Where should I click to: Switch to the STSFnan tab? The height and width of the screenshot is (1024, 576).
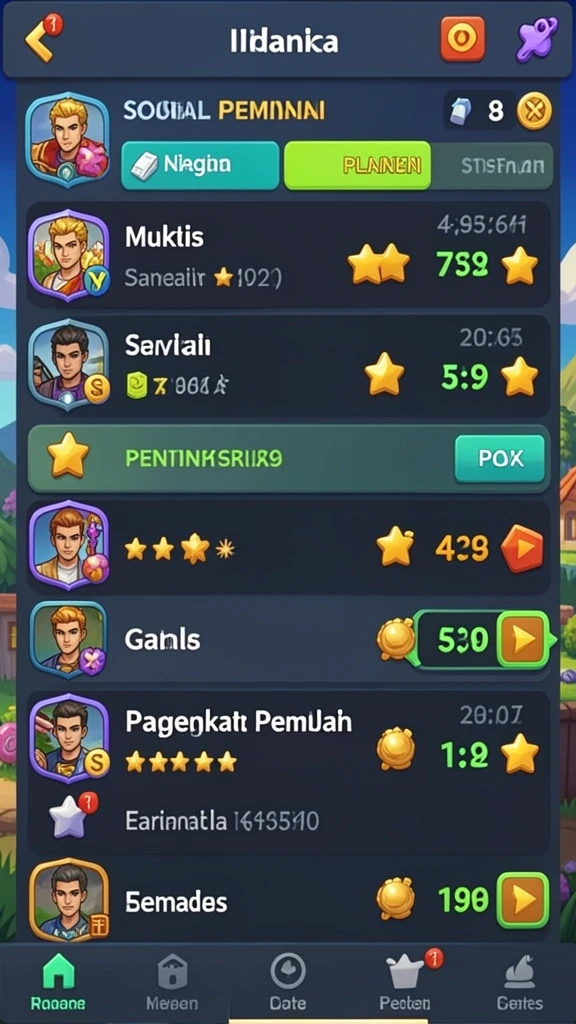pyautogui.click(x=493, y=166)
